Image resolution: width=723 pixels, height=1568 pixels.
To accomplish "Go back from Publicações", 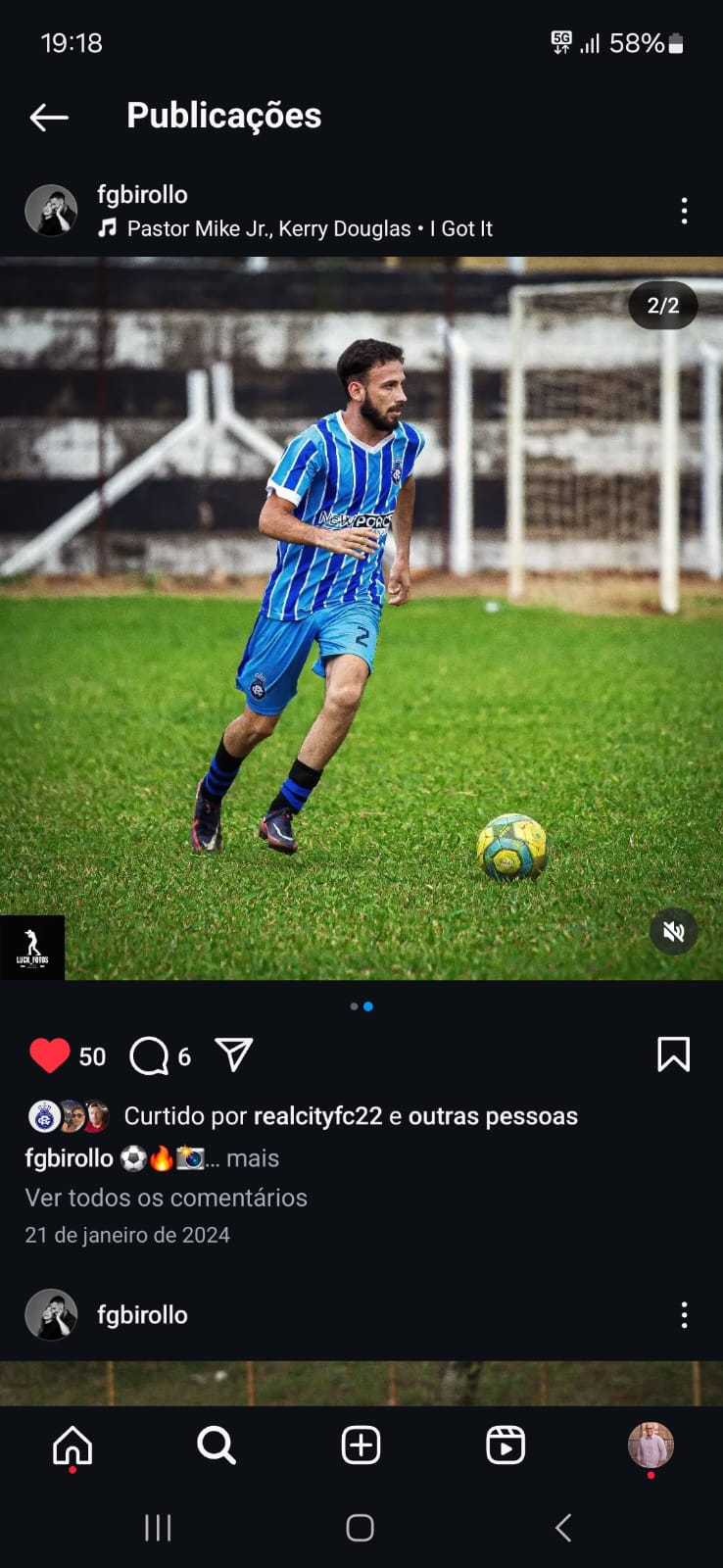I will coord(49,118).
